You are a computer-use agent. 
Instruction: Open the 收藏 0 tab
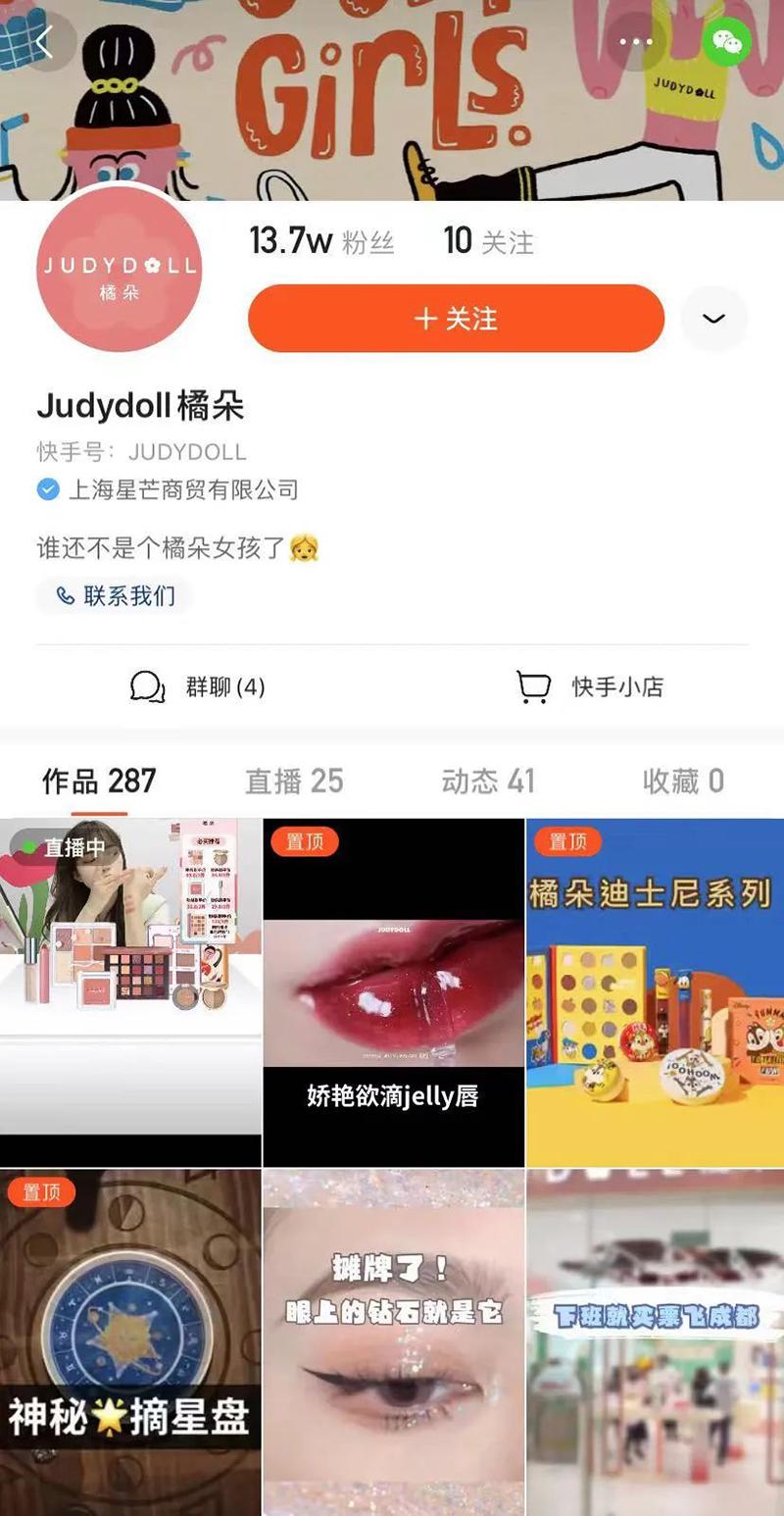(683, 782)
